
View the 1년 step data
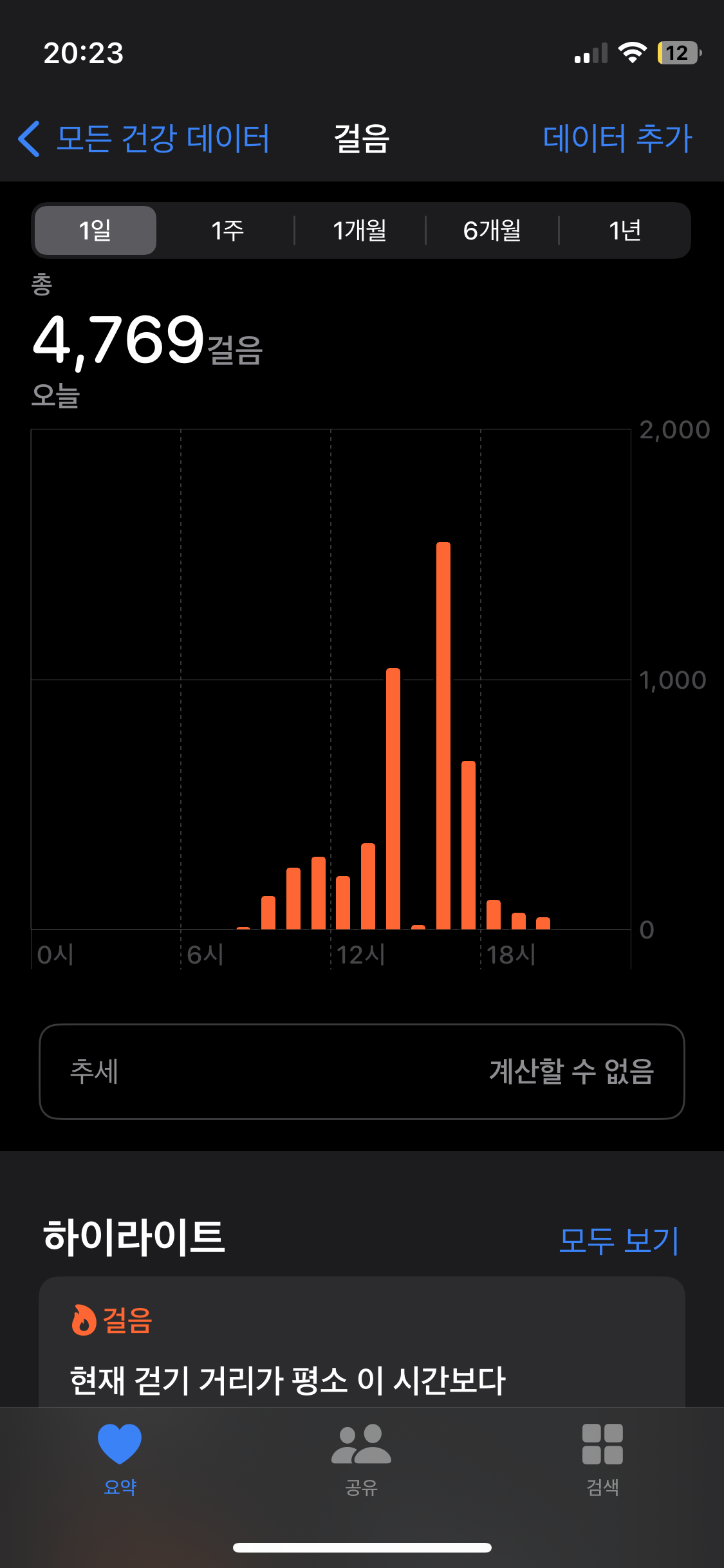point(624,230)
